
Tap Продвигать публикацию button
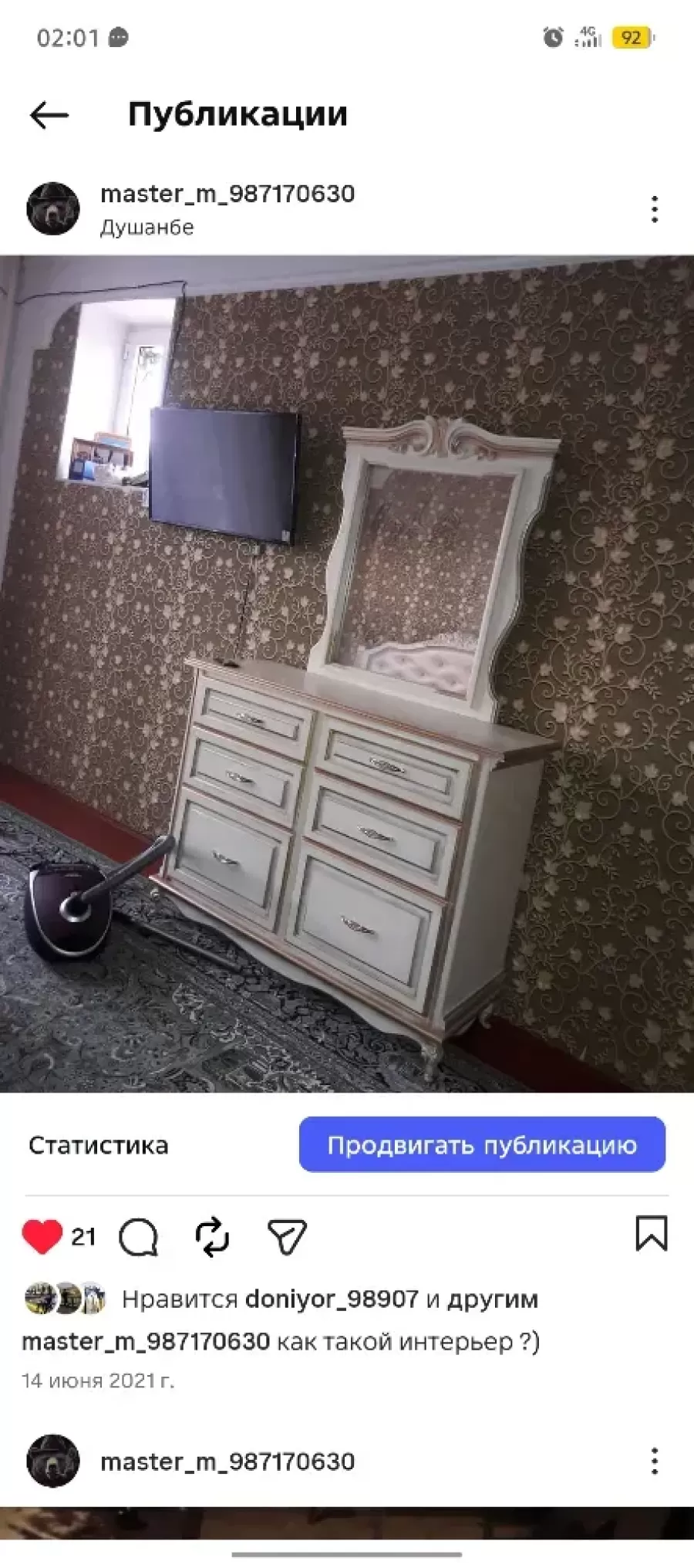482,1144
